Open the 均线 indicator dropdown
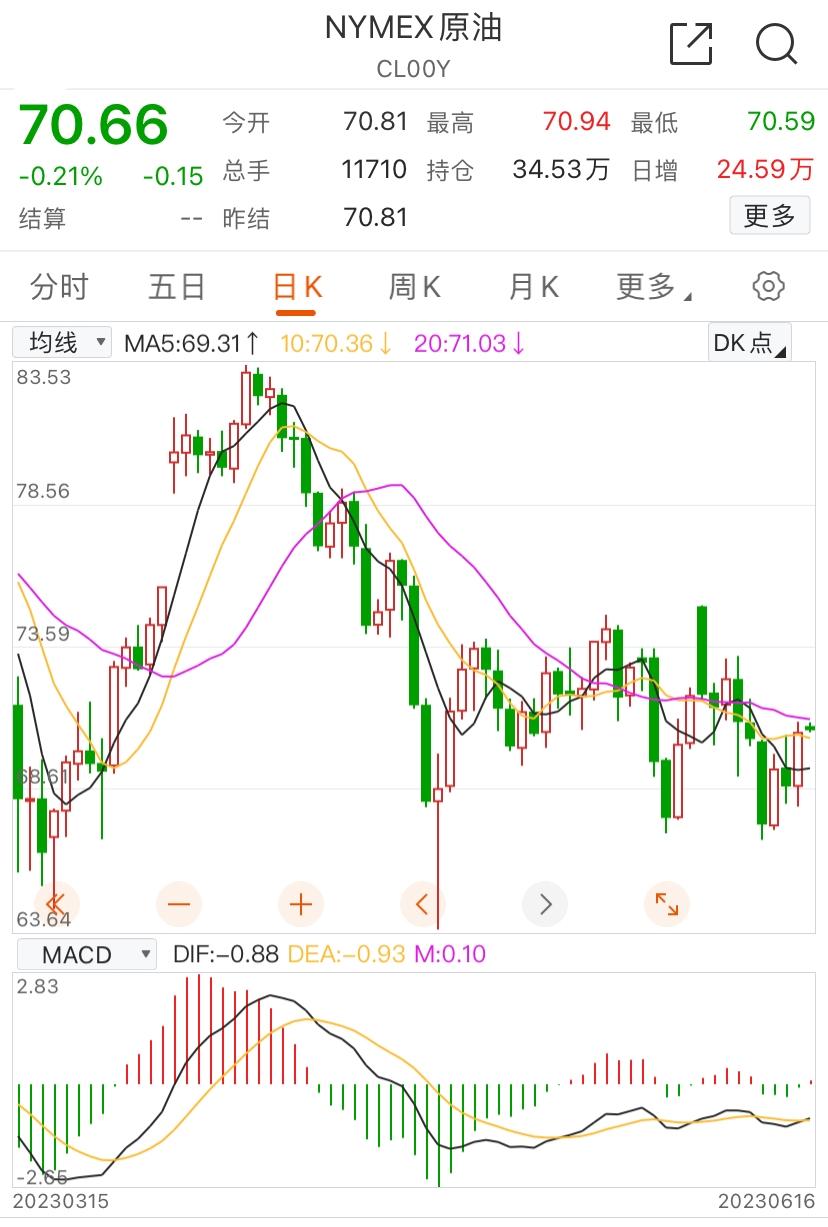The height and width of the screenshot is (1227, 828). click(x=62, y=343)
